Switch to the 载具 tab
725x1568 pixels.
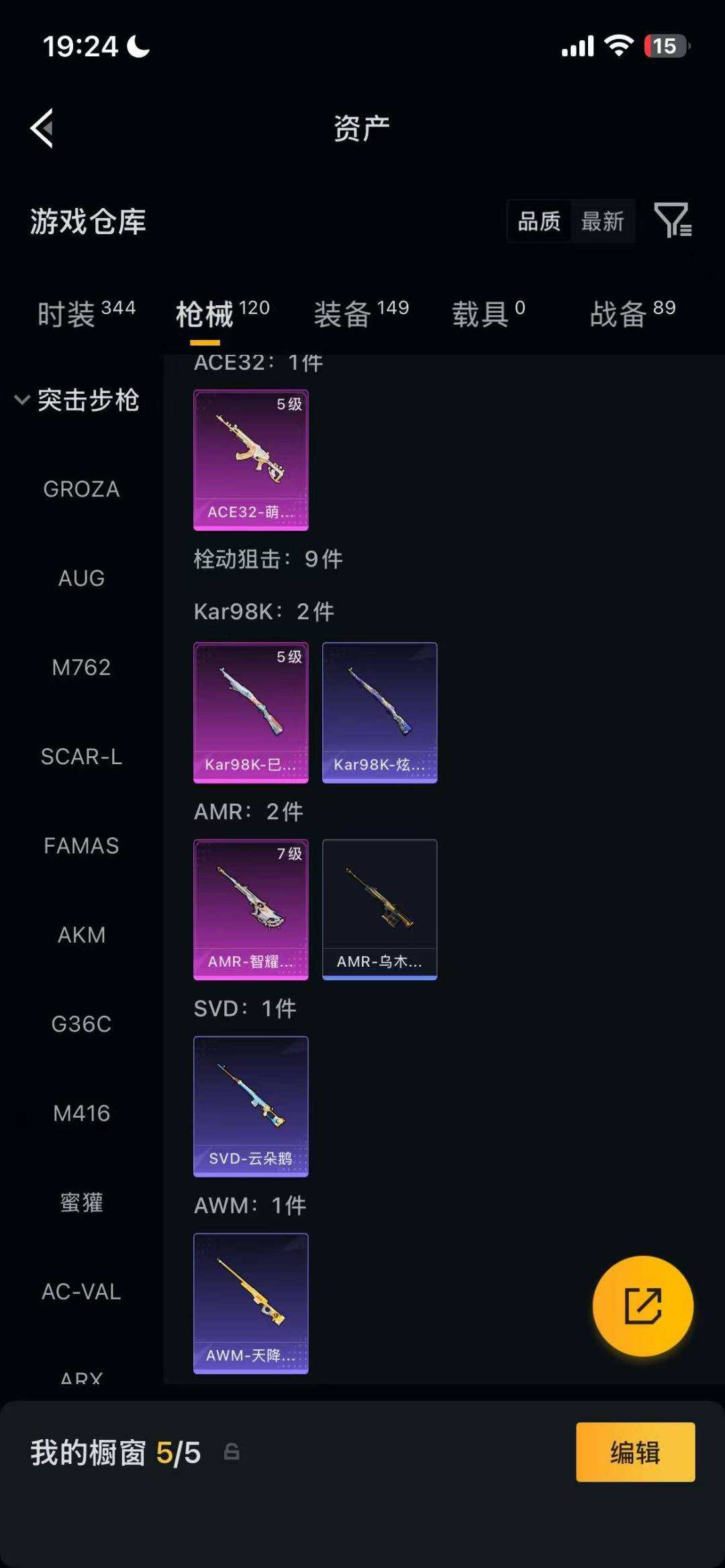489,313
